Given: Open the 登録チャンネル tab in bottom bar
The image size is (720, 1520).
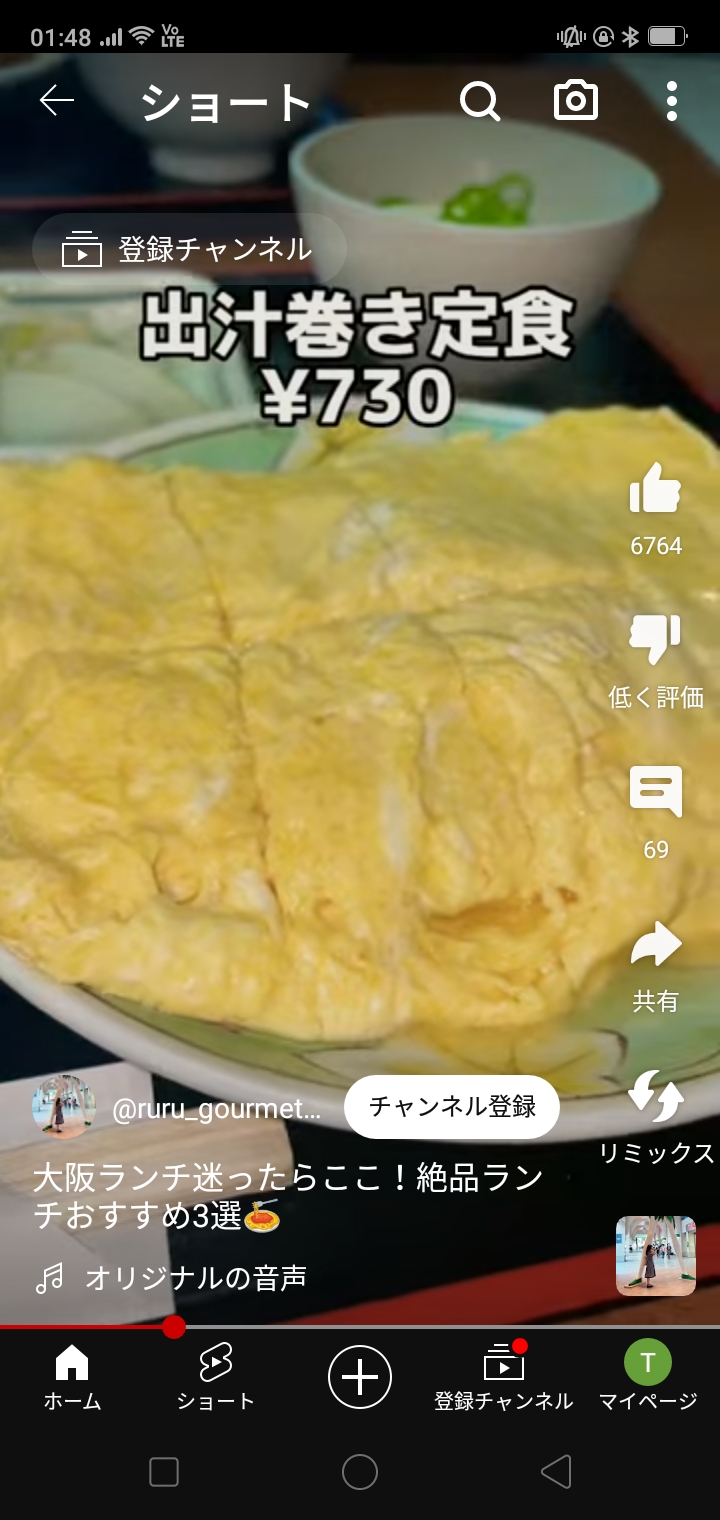Looking at the screenshot, I should pos(503,1377).
